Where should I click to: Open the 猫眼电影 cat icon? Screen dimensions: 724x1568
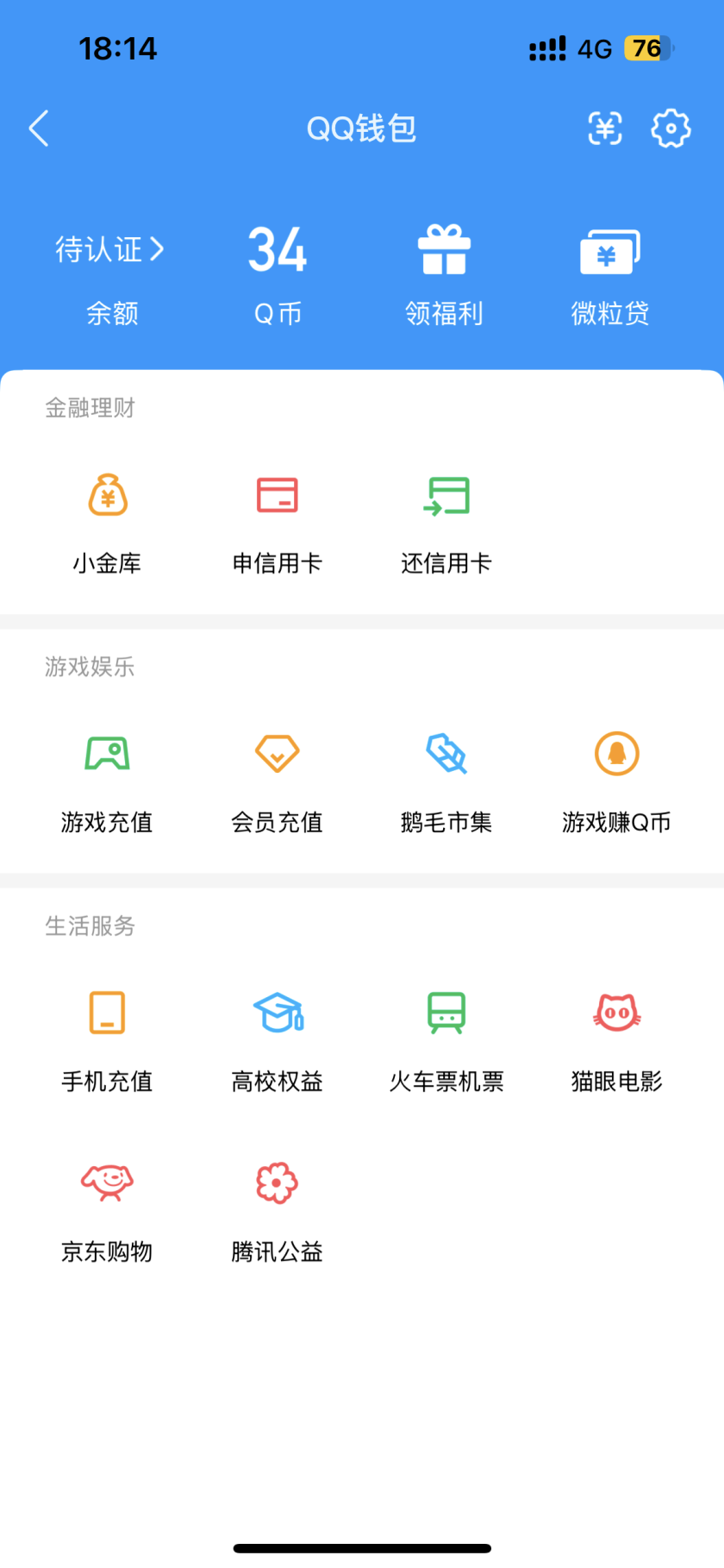616,1013
